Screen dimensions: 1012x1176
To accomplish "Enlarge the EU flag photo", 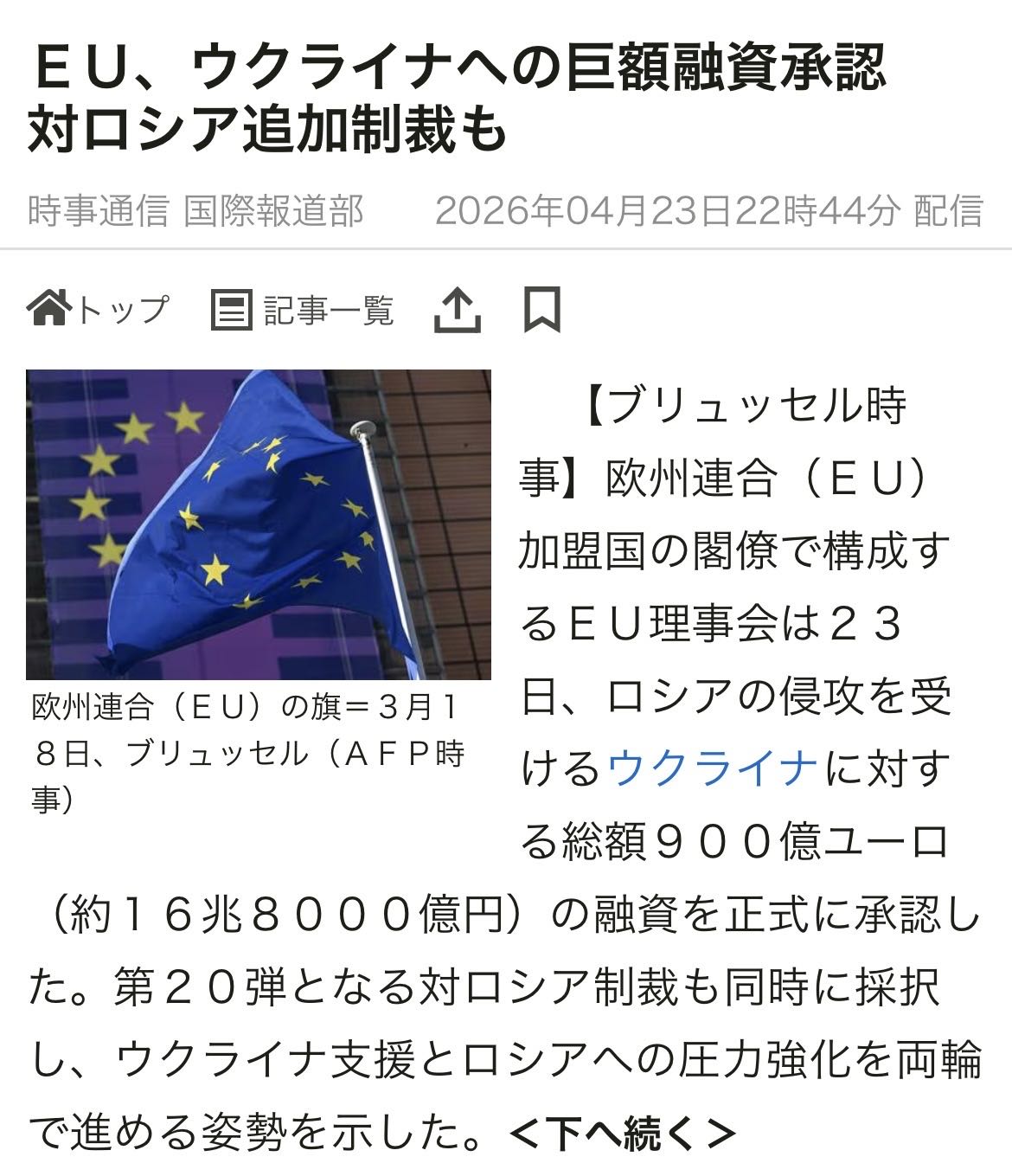I will pos(258,524).
